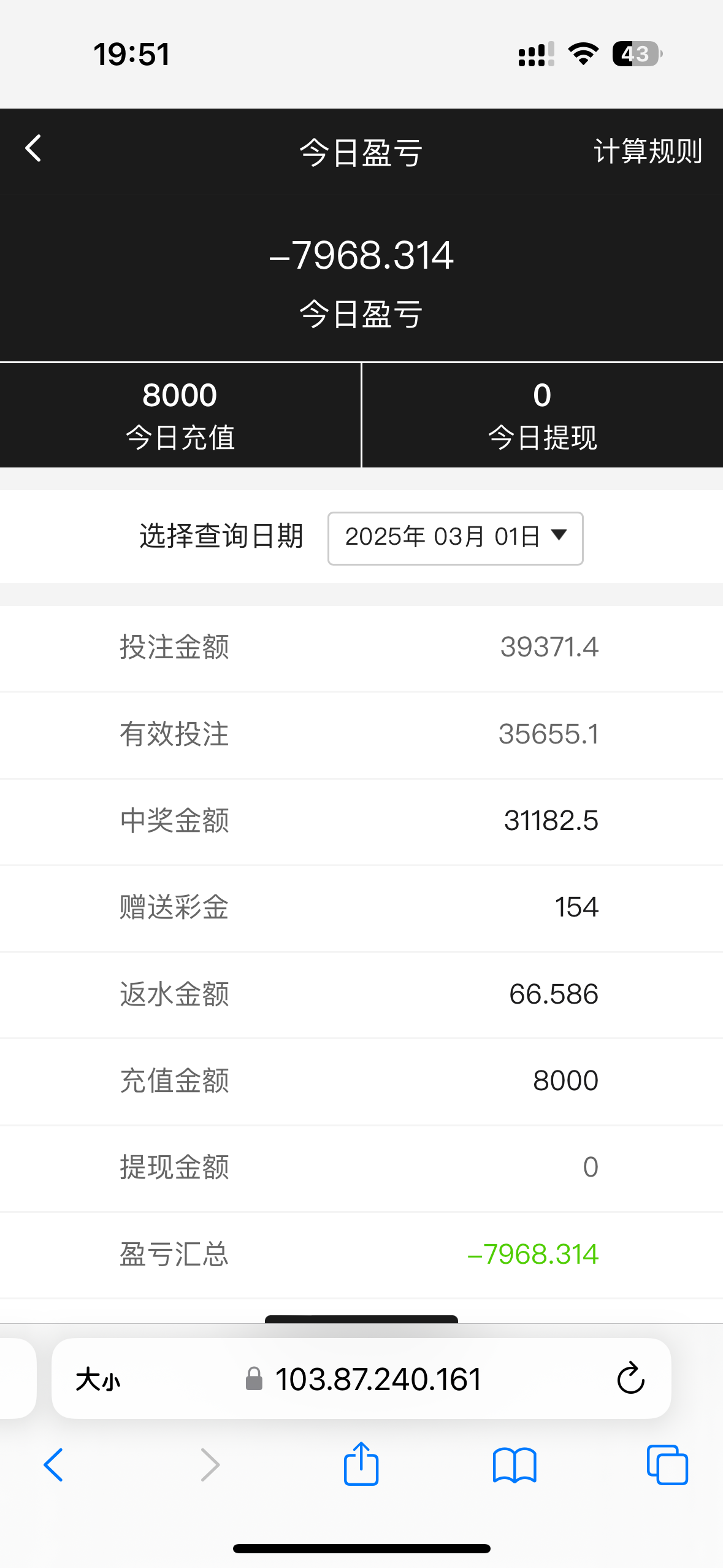
Task: Reload the current page
Action: [x=630, y=1380]
